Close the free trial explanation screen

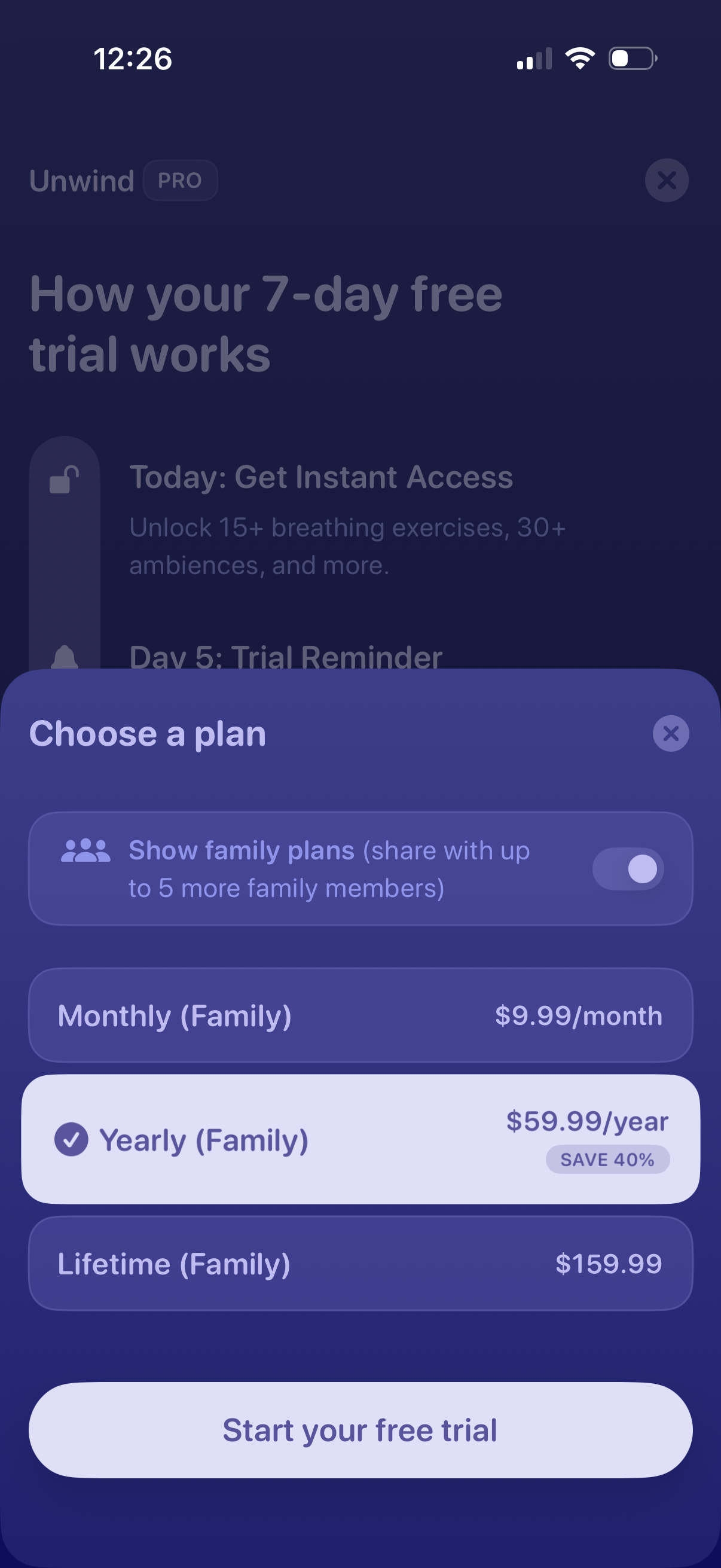point(667,179)
